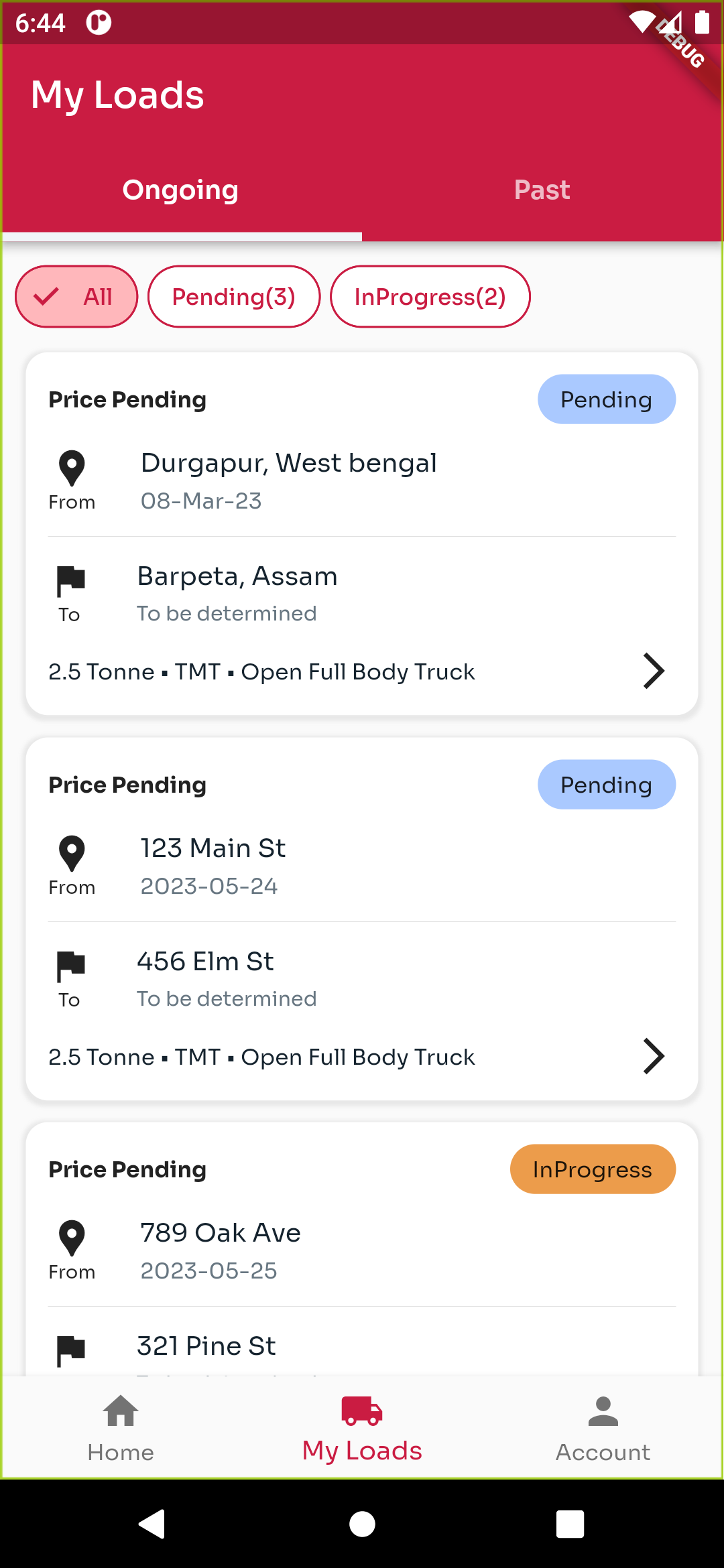Image resolution: width=724 pixels, height=1568 pixels.
Task: Filter loads by InProgress(2)
Action: pos(430,297)
